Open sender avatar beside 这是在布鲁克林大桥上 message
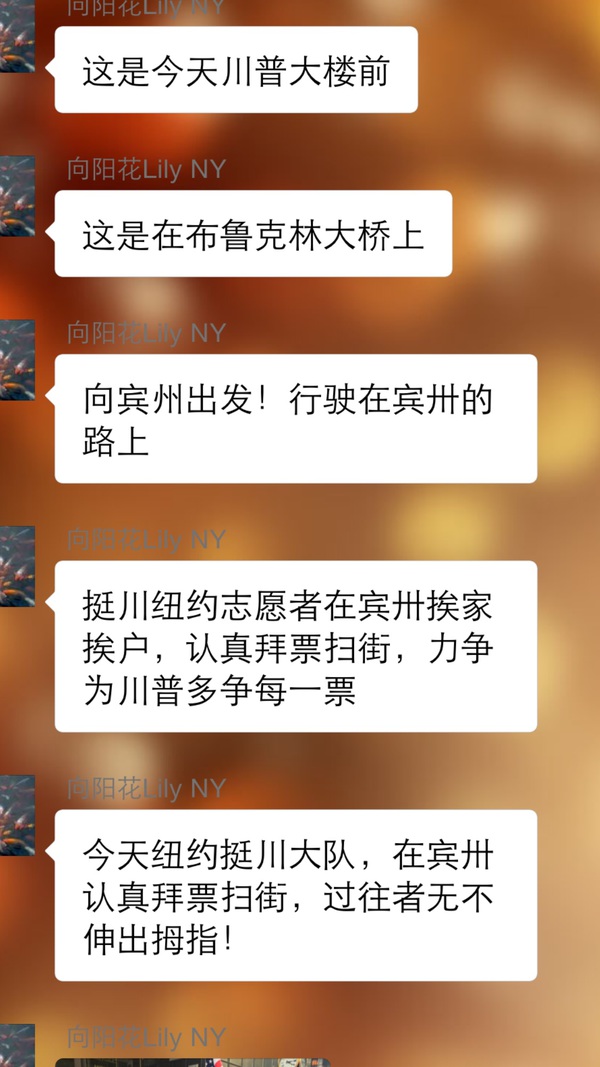600x1067 pixels. [16, 197]
